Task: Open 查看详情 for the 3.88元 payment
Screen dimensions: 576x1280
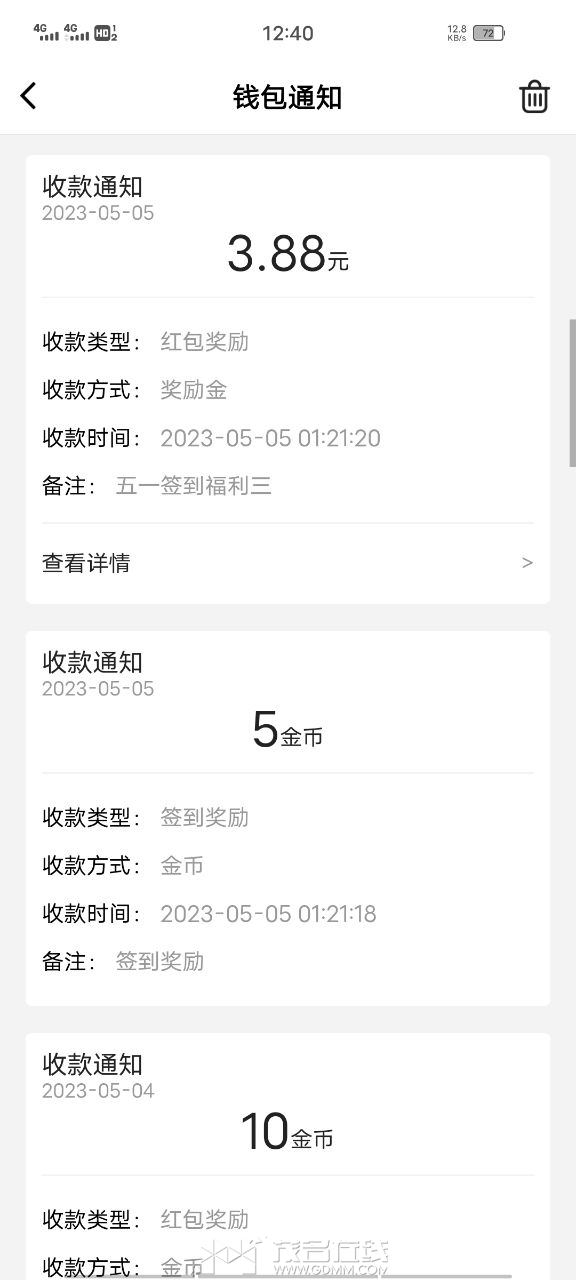Action: point(288,563)
